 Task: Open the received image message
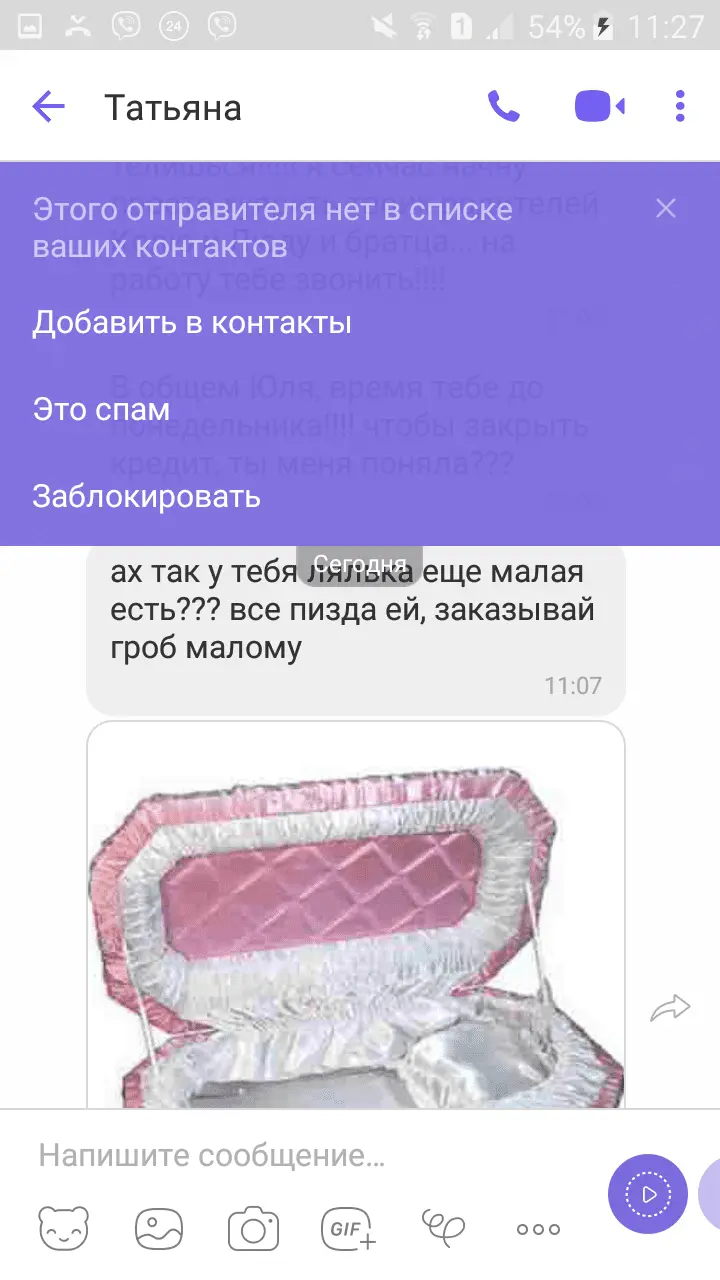[x=355, y=920]
